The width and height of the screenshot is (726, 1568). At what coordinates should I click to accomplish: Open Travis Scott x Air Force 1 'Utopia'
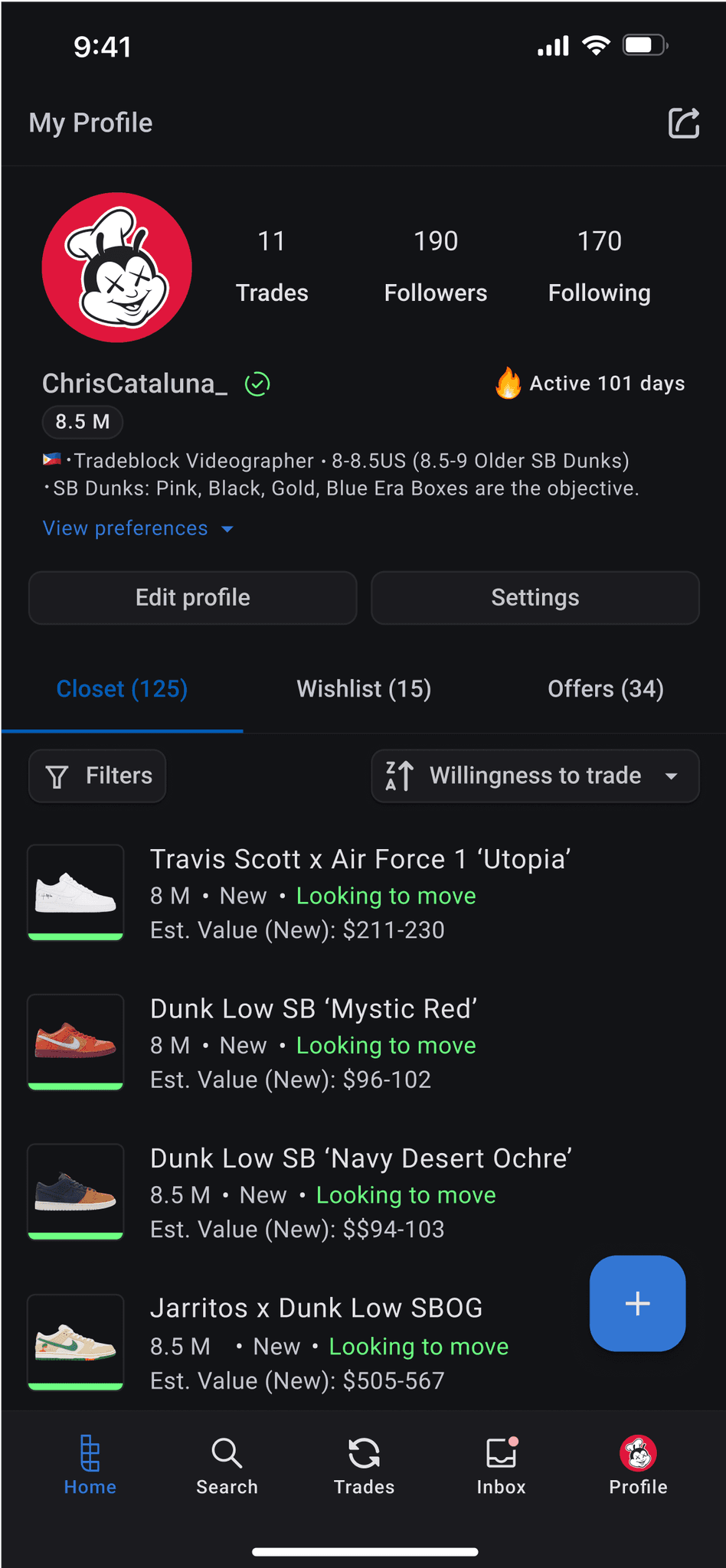pyautogui.click(x=360, y=860)
